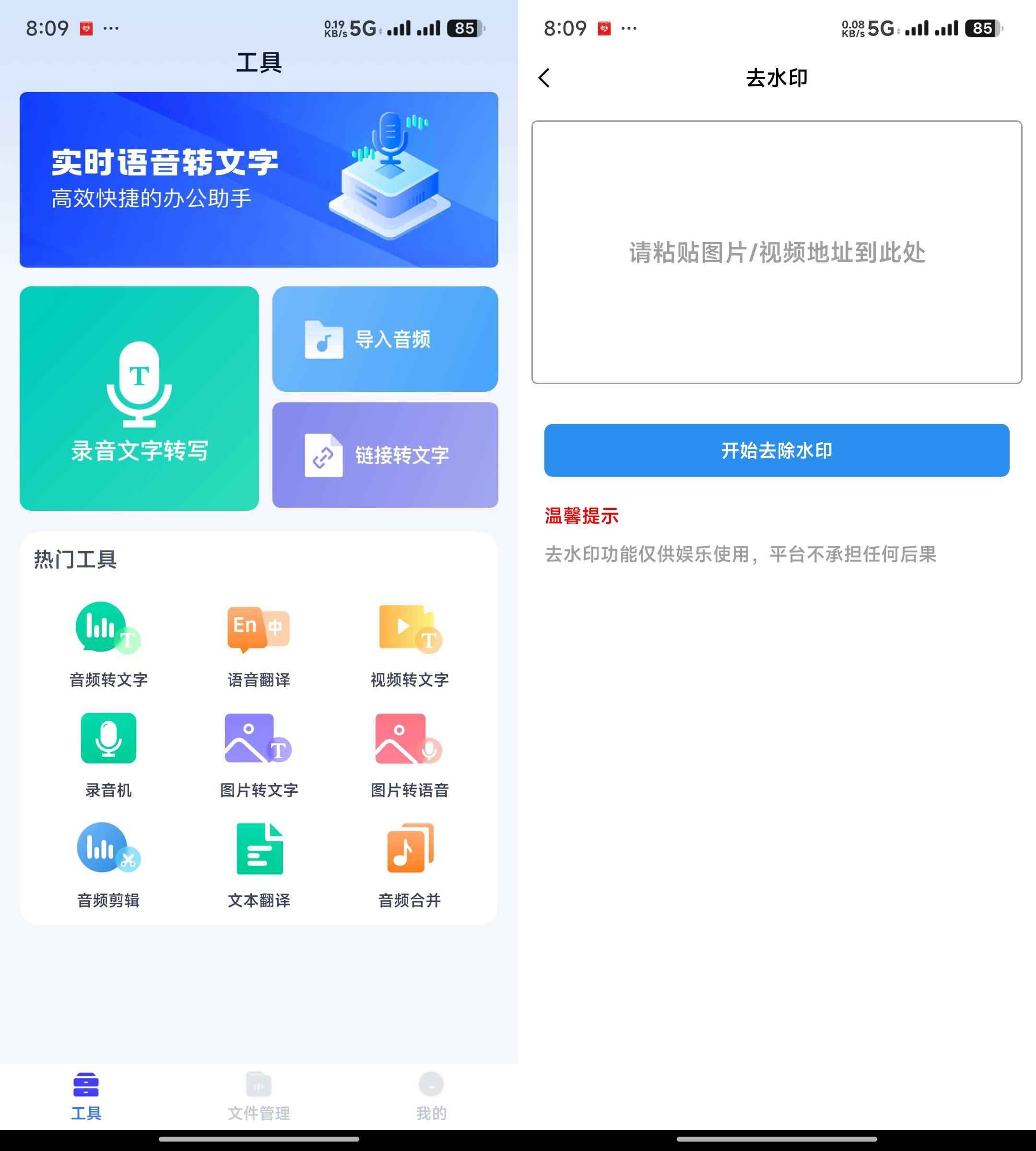The height and width of the screenshot is (1151, 1036).
Task: Open the 视频转文字 tool
Action: [409, 643]
